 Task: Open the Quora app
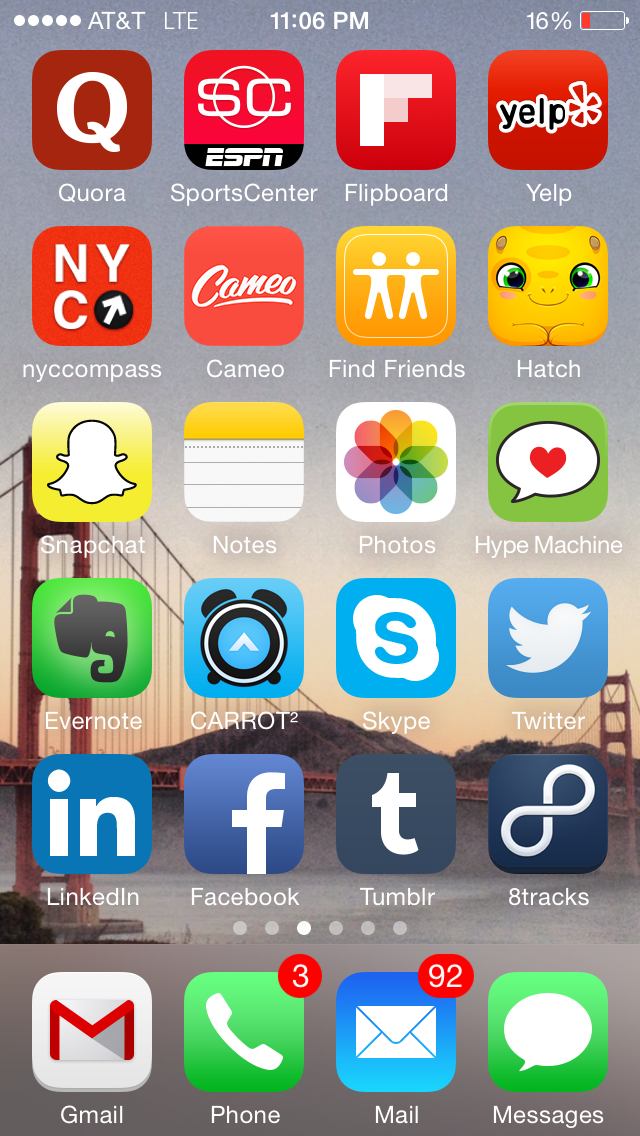point(92,109)
